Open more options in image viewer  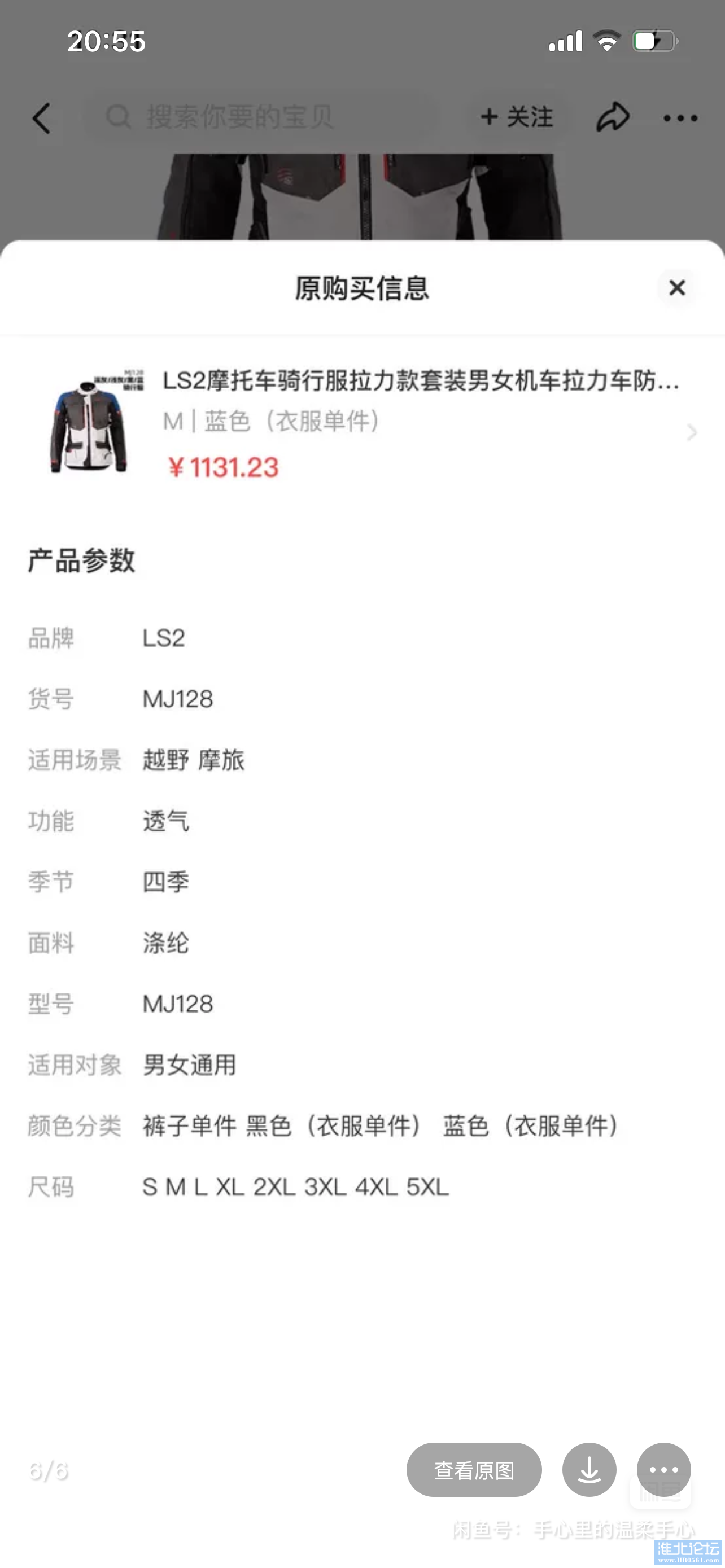point(663,1470)
